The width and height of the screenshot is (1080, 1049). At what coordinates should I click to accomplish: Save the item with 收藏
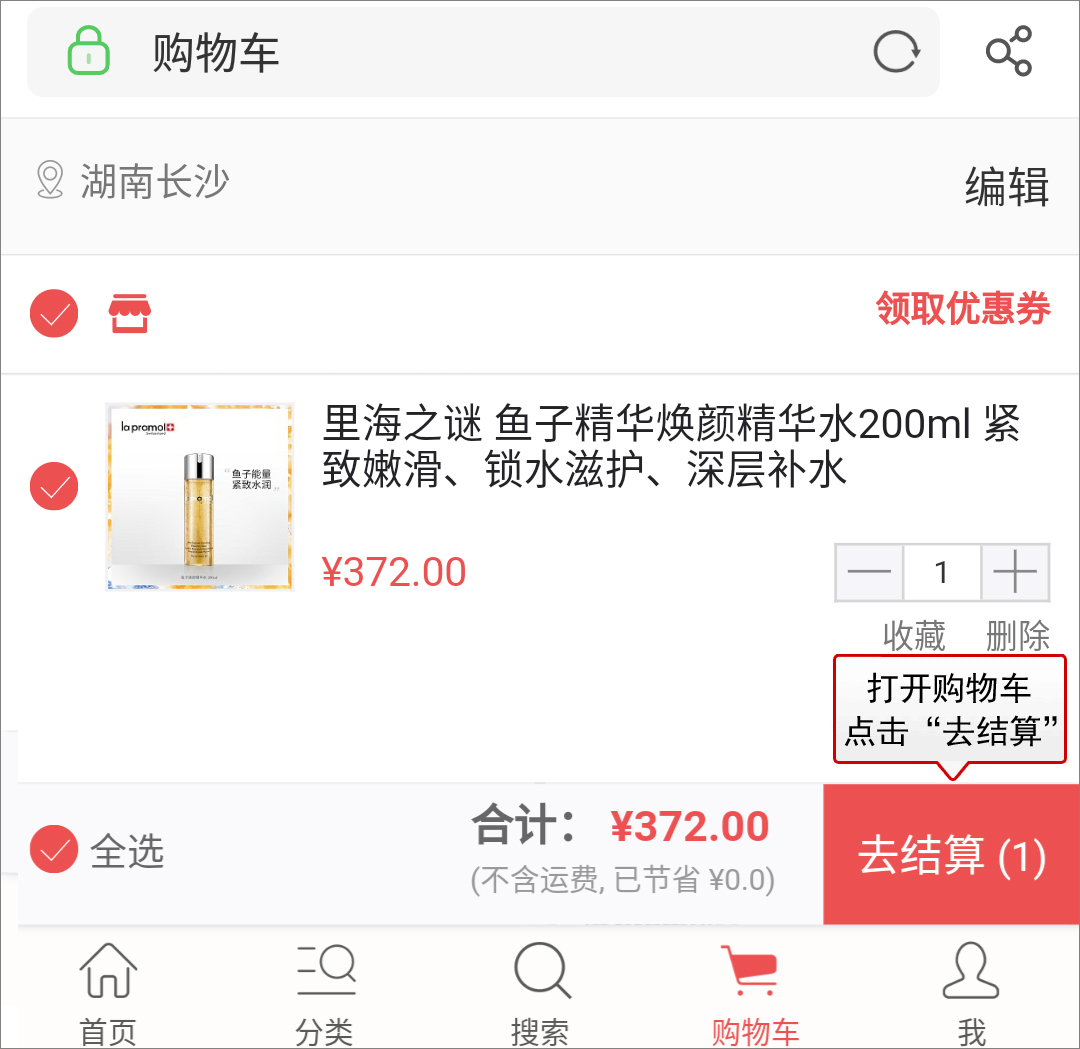[x=914, y=635]
